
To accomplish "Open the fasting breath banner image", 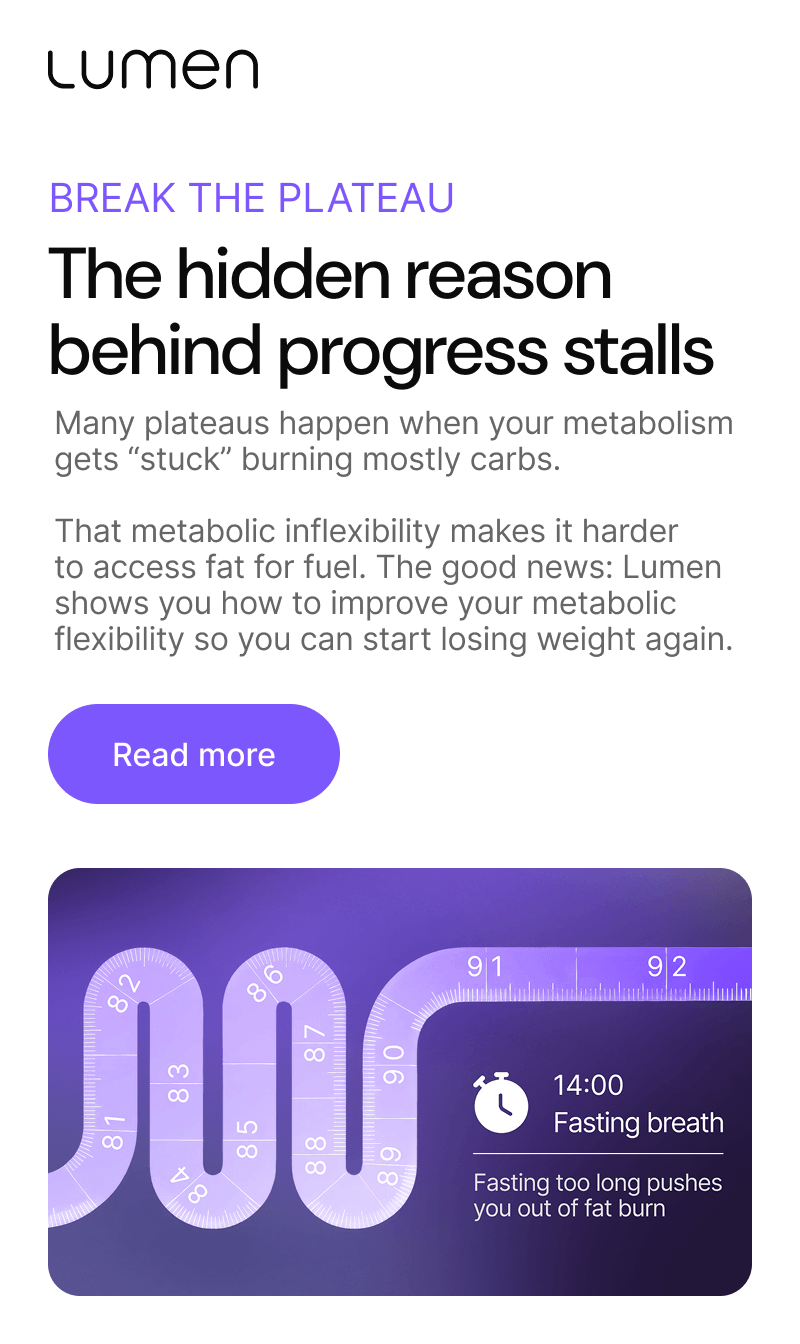I will 400,1081.
